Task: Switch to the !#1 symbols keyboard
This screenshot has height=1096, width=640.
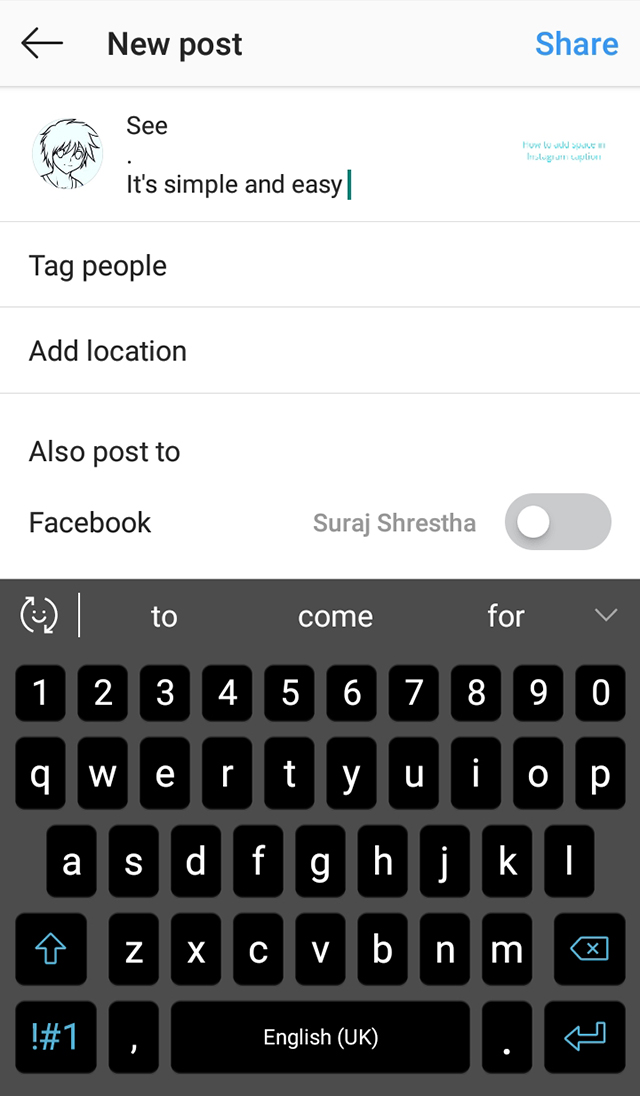Action: [55, 1037]
